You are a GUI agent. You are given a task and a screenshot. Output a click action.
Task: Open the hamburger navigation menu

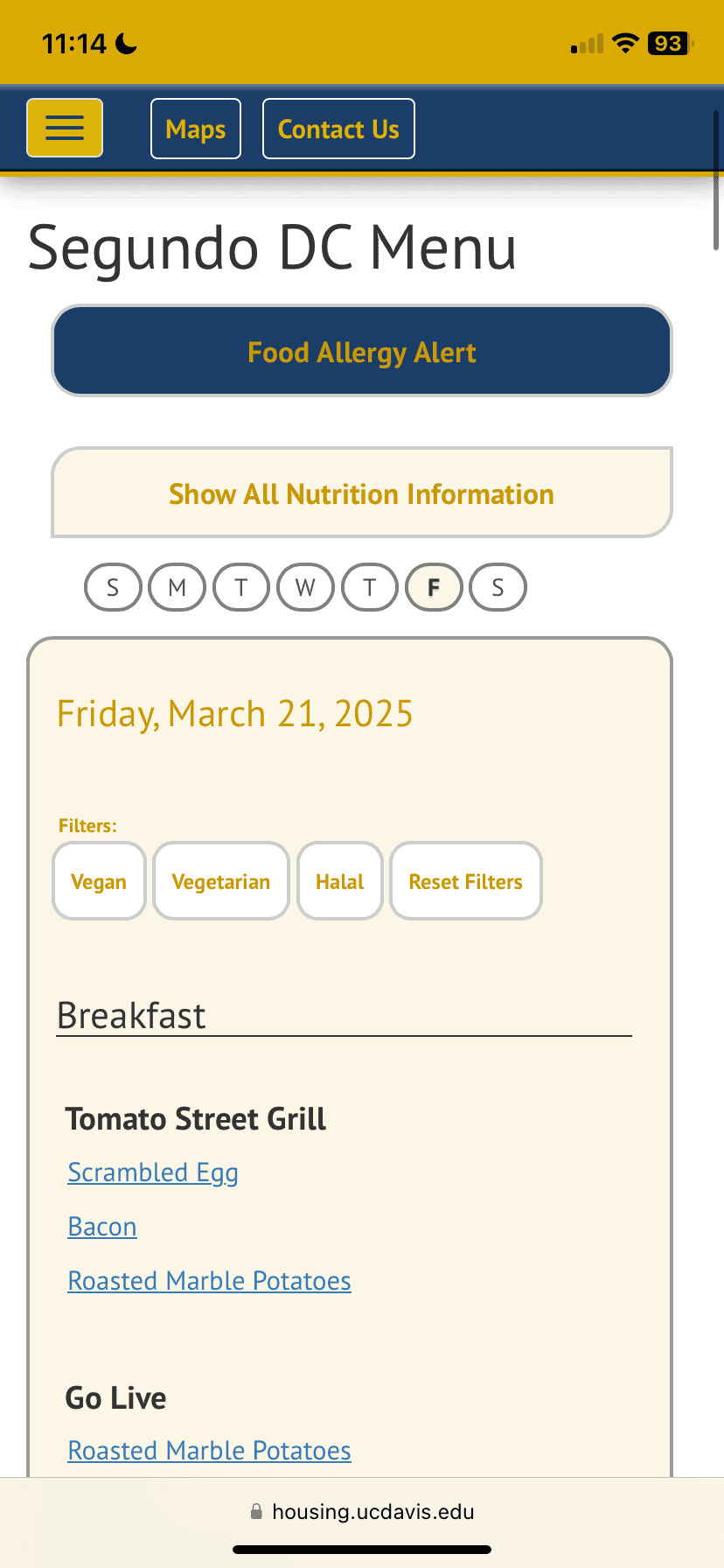click(65, 129)
